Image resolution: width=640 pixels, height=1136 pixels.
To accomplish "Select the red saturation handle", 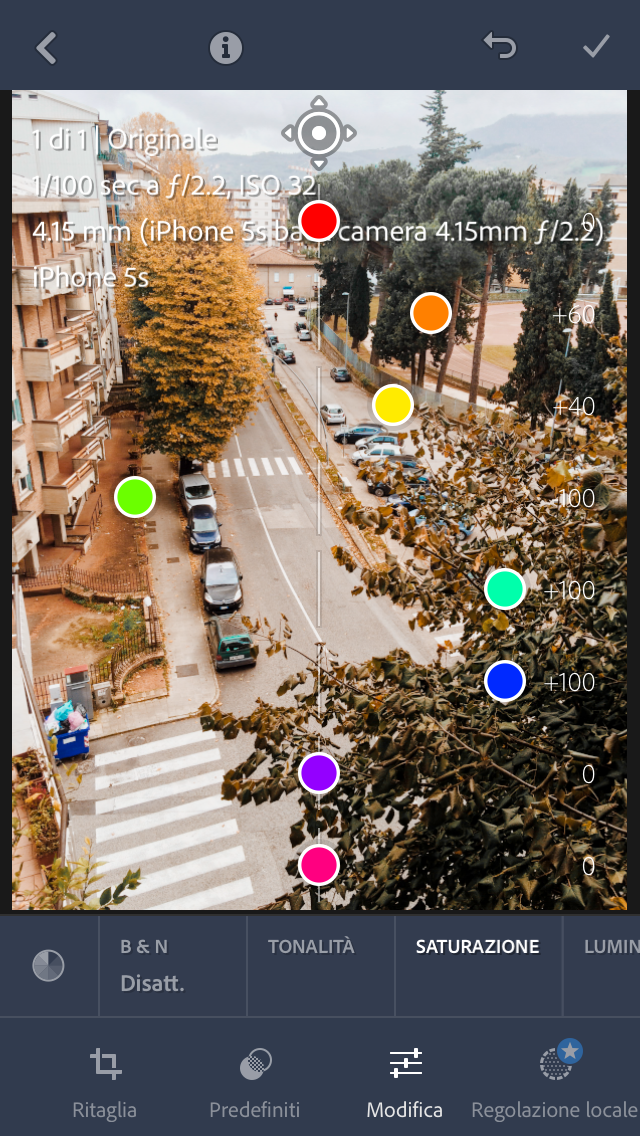I will pos(319,220).
